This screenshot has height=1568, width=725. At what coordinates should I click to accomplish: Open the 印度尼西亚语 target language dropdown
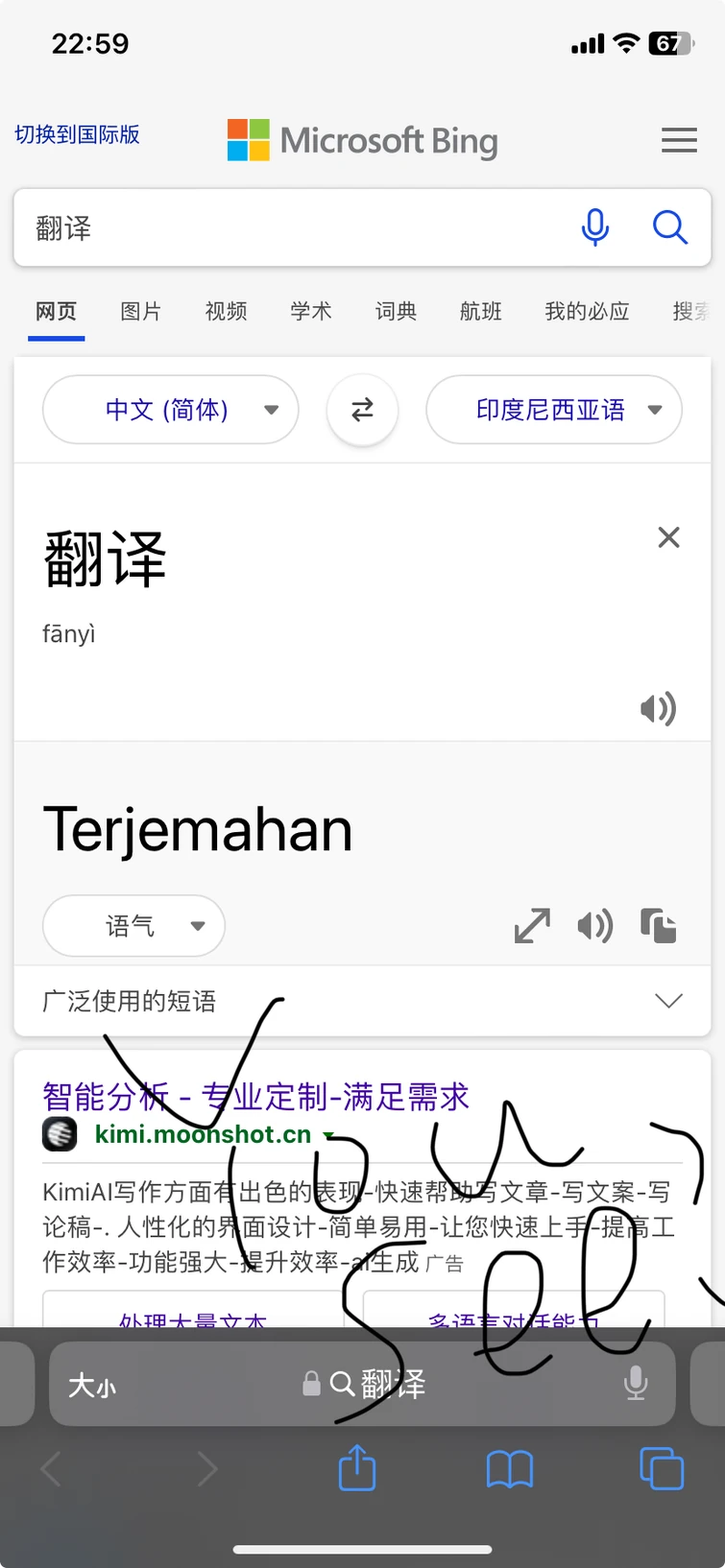click(x=554, y=410)
